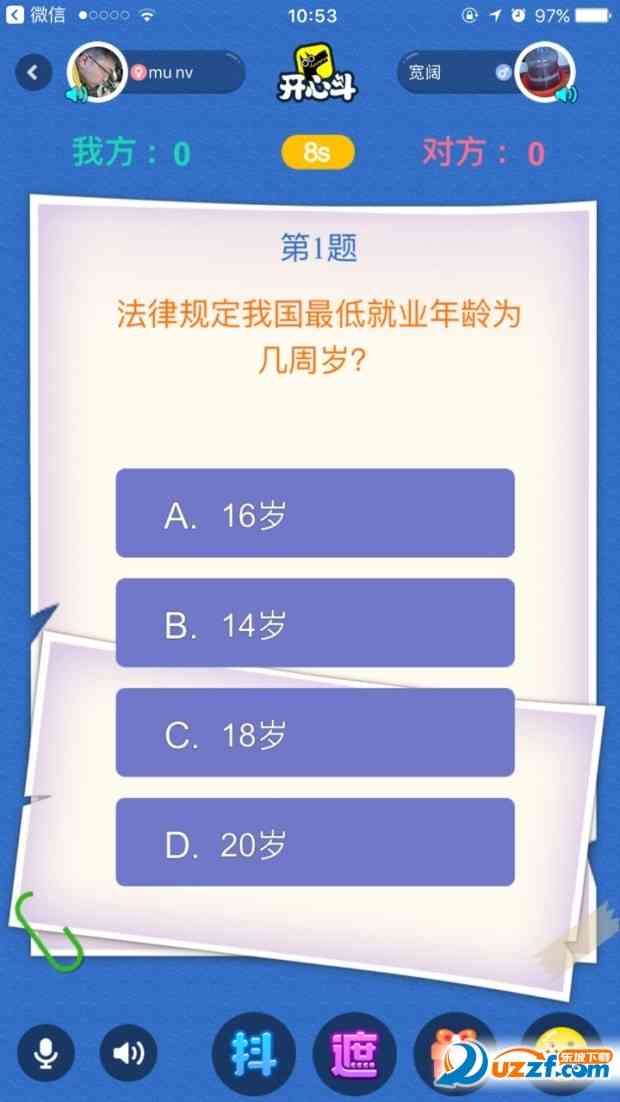Select answer D. 20岁
The height and width of the screenshot is (1102, 620).
[315, 843]
